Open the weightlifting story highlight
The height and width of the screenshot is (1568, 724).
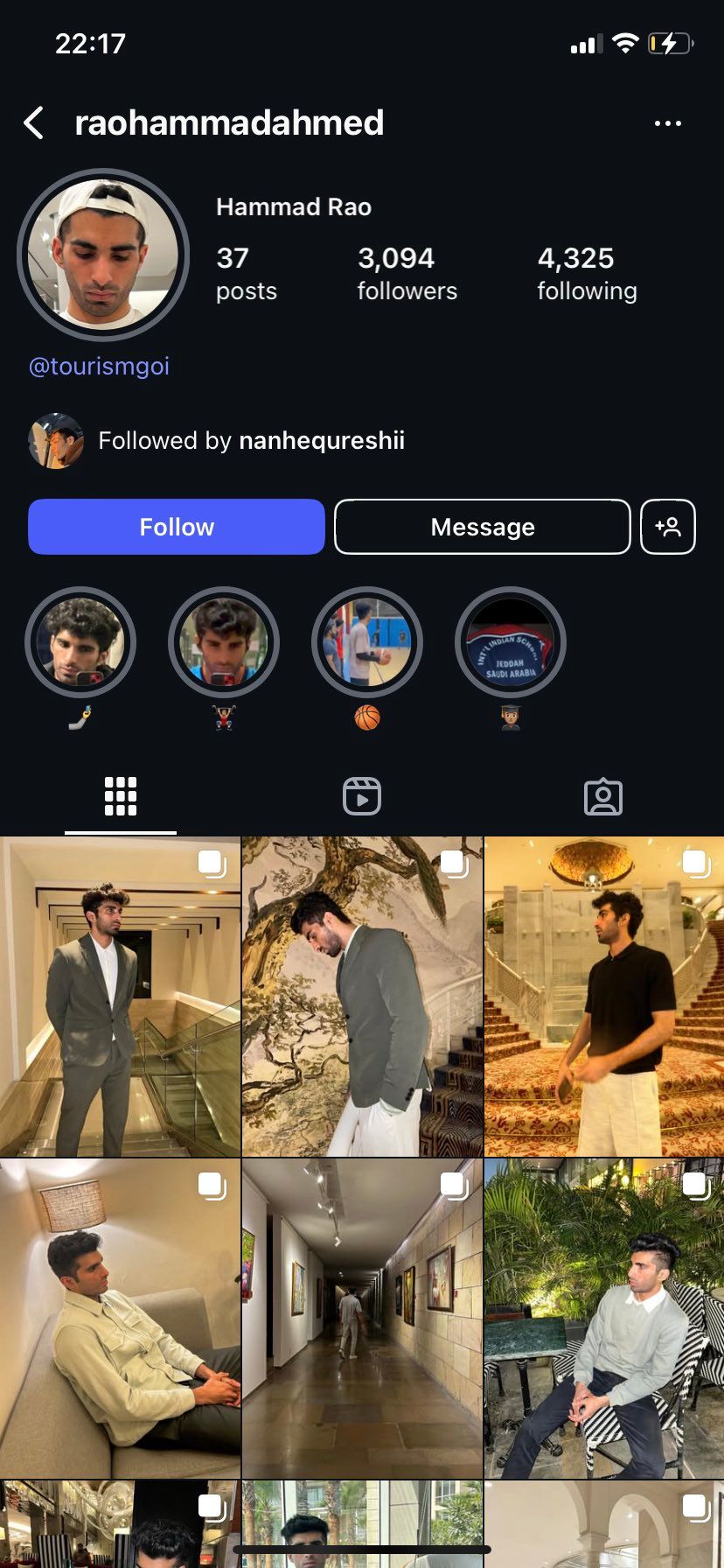click(x=224, y=643)
